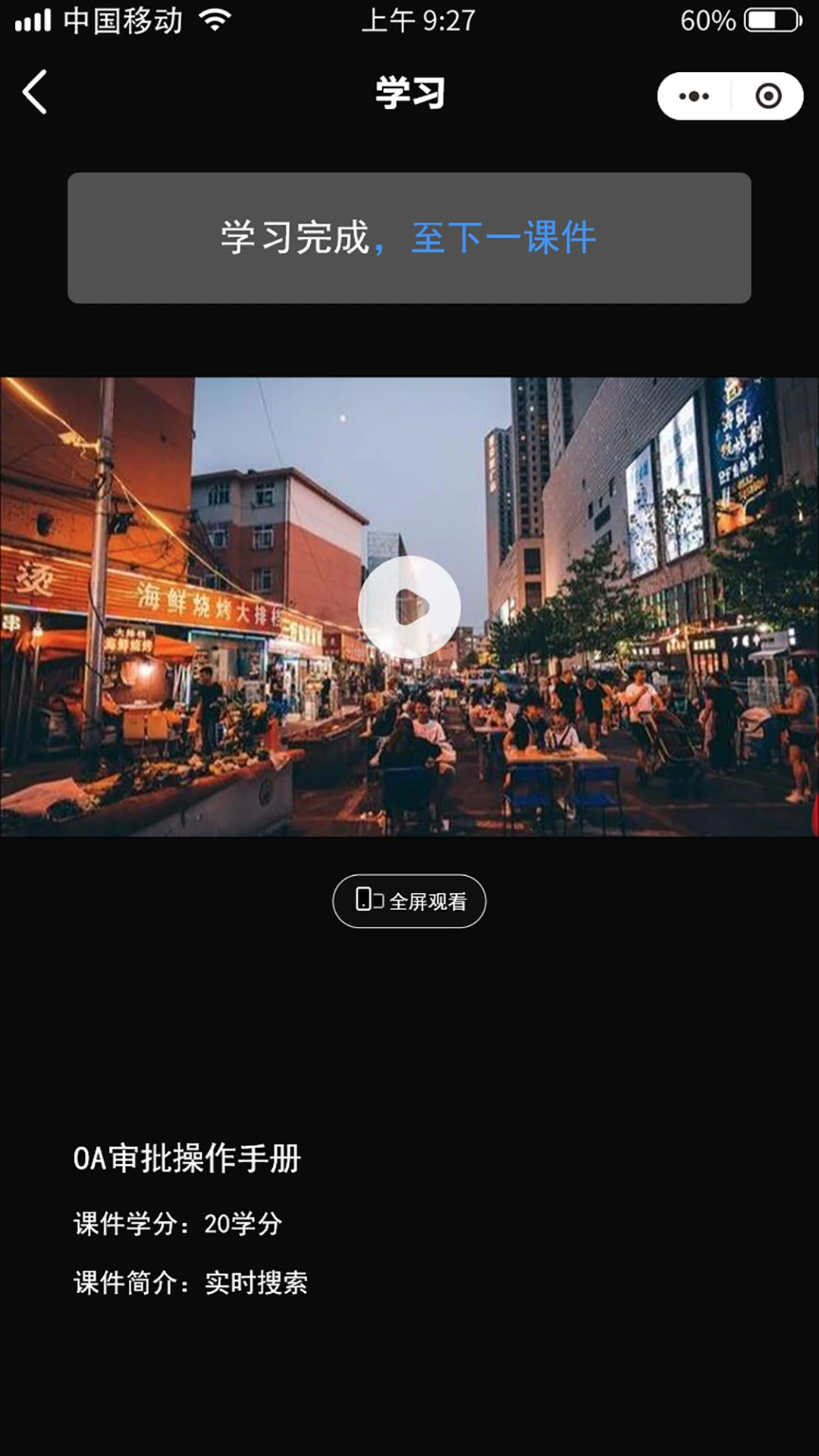The width and height of the screenshot is (819, 1456).
Task: Tap the play triangle inside the video circle
Action: (x=414, y=605)
